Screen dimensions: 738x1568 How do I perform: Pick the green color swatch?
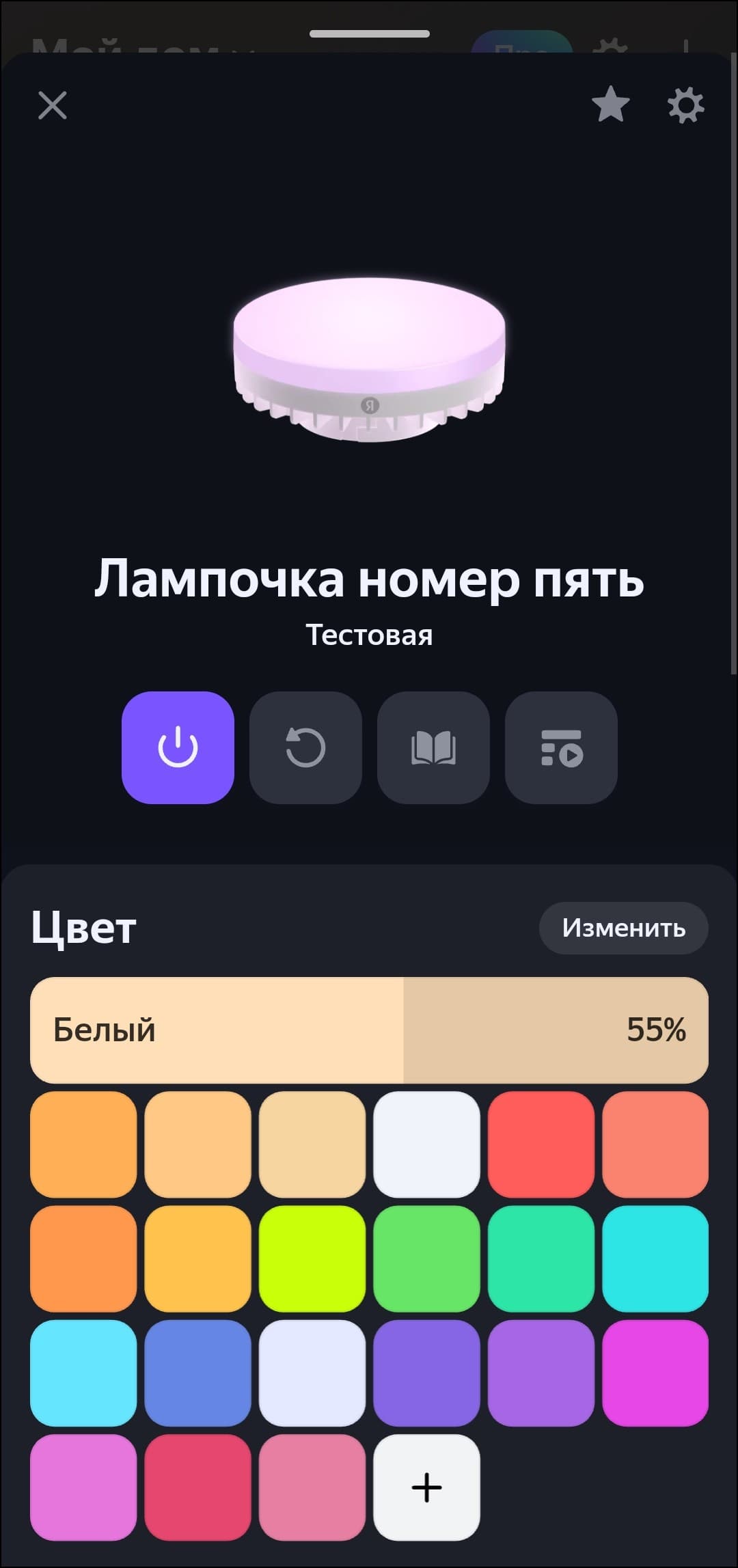pyautogui.click(x=426, y=1258)
